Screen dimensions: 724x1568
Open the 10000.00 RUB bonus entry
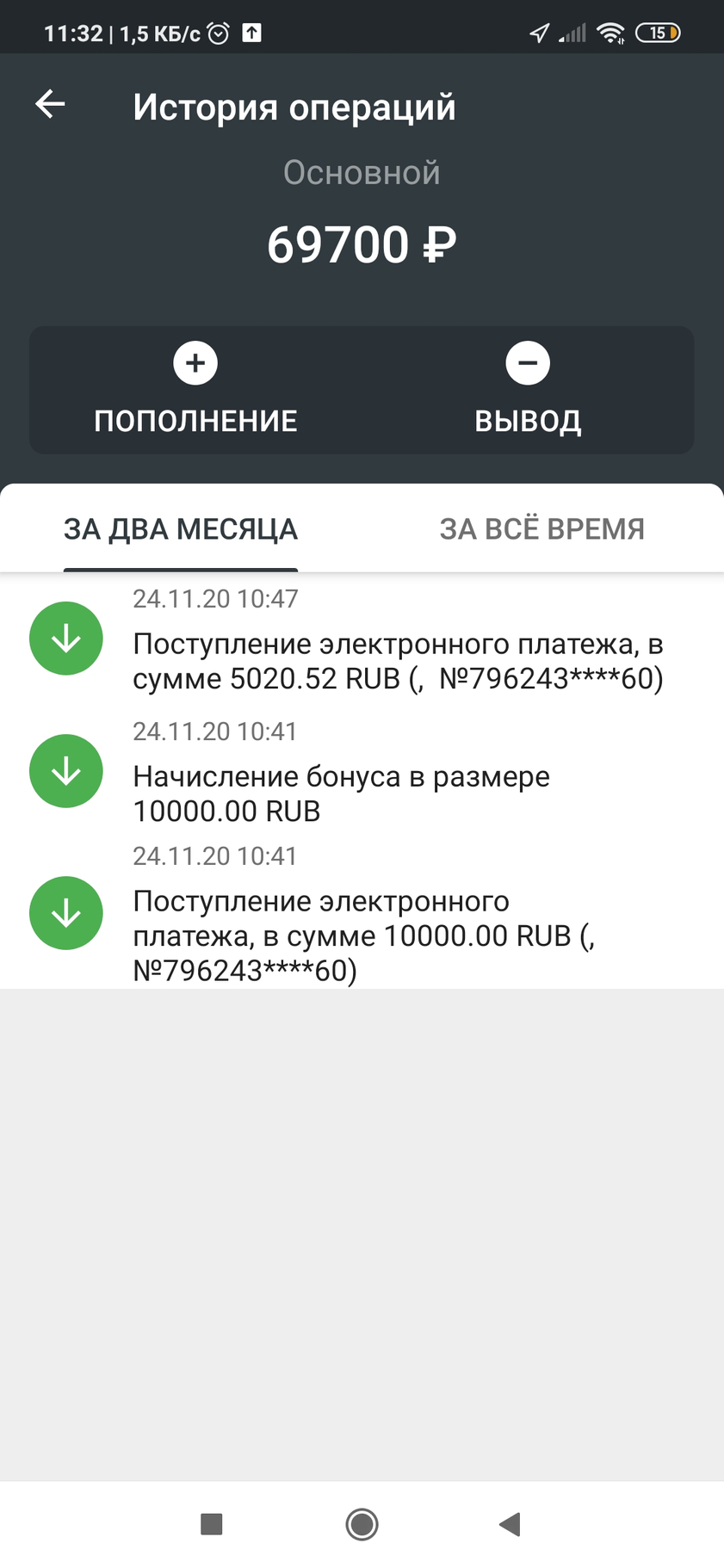coord(362,772)
